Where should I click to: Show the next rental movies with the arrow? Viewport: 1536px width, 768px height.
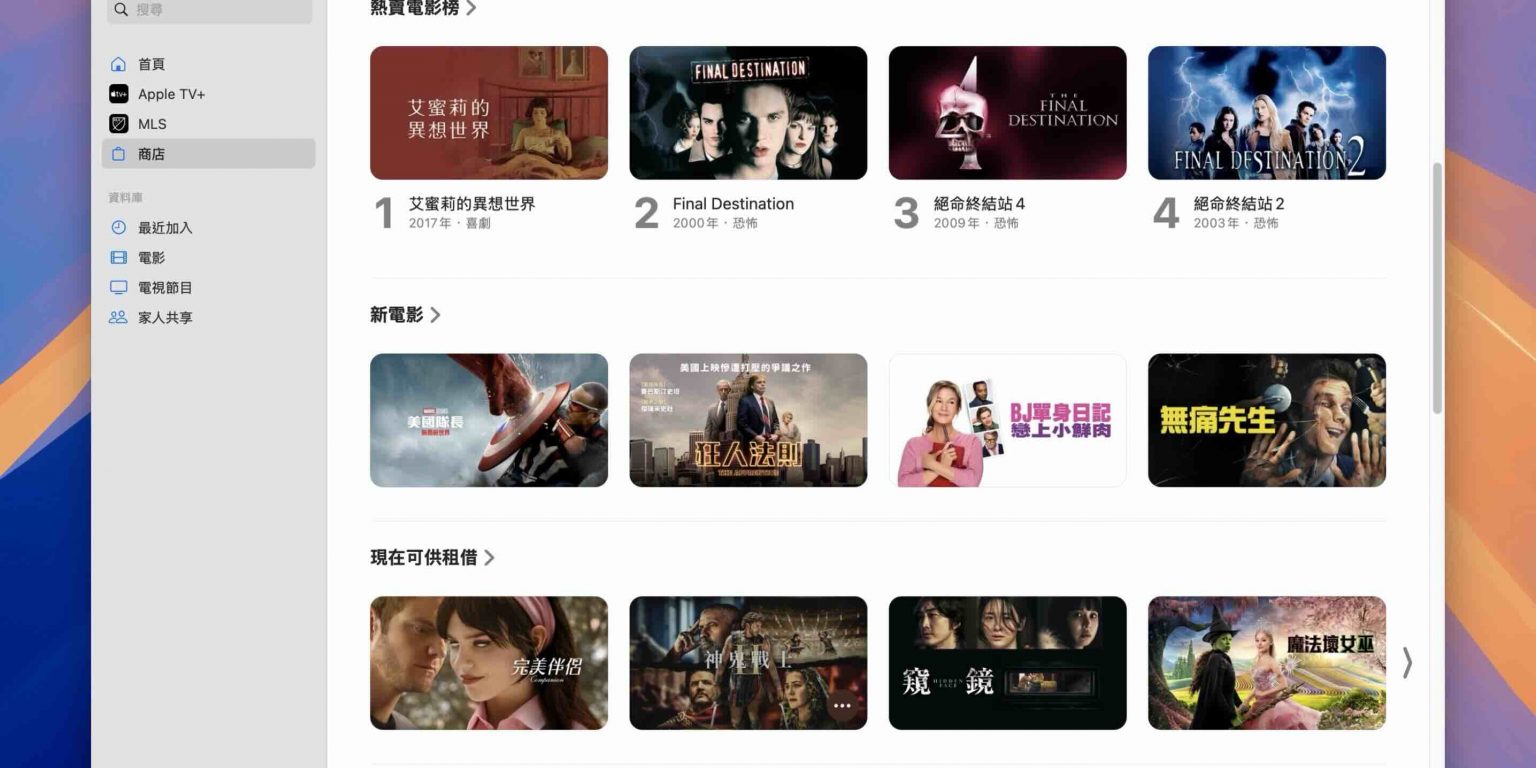coord(1407,662)
